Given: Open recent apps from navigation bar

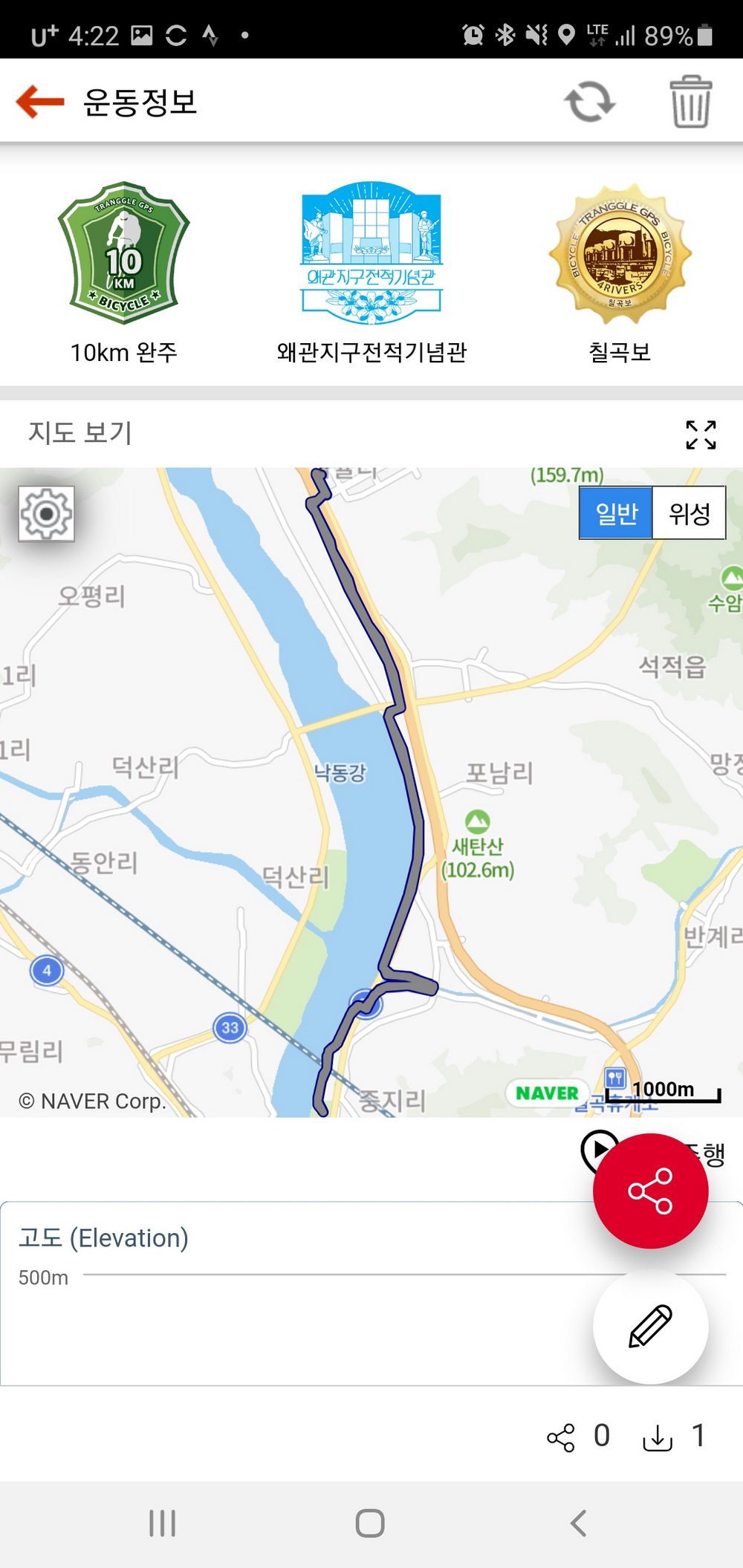Looking at the screenshot, I should [162, 1523].
